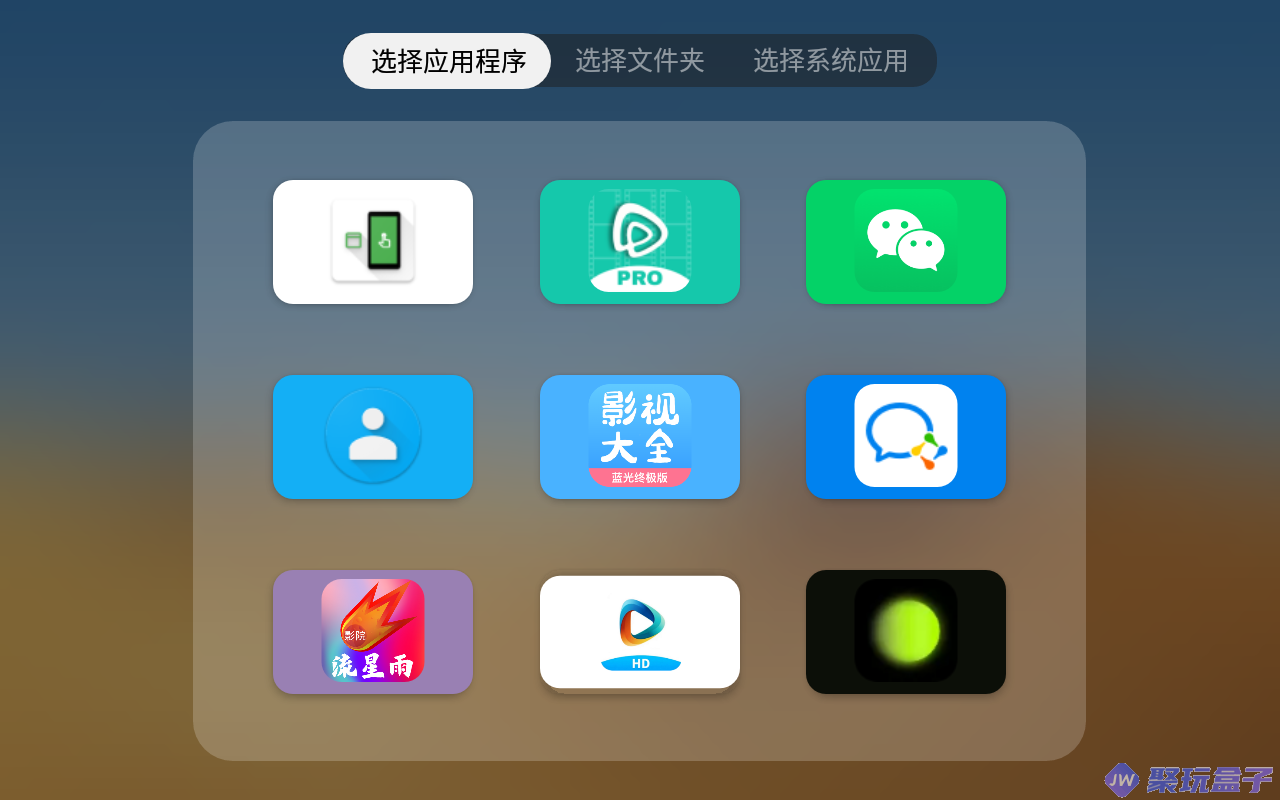Switch to the 选择系统应用 tab
1280x800 pixels.
point(830,61)
